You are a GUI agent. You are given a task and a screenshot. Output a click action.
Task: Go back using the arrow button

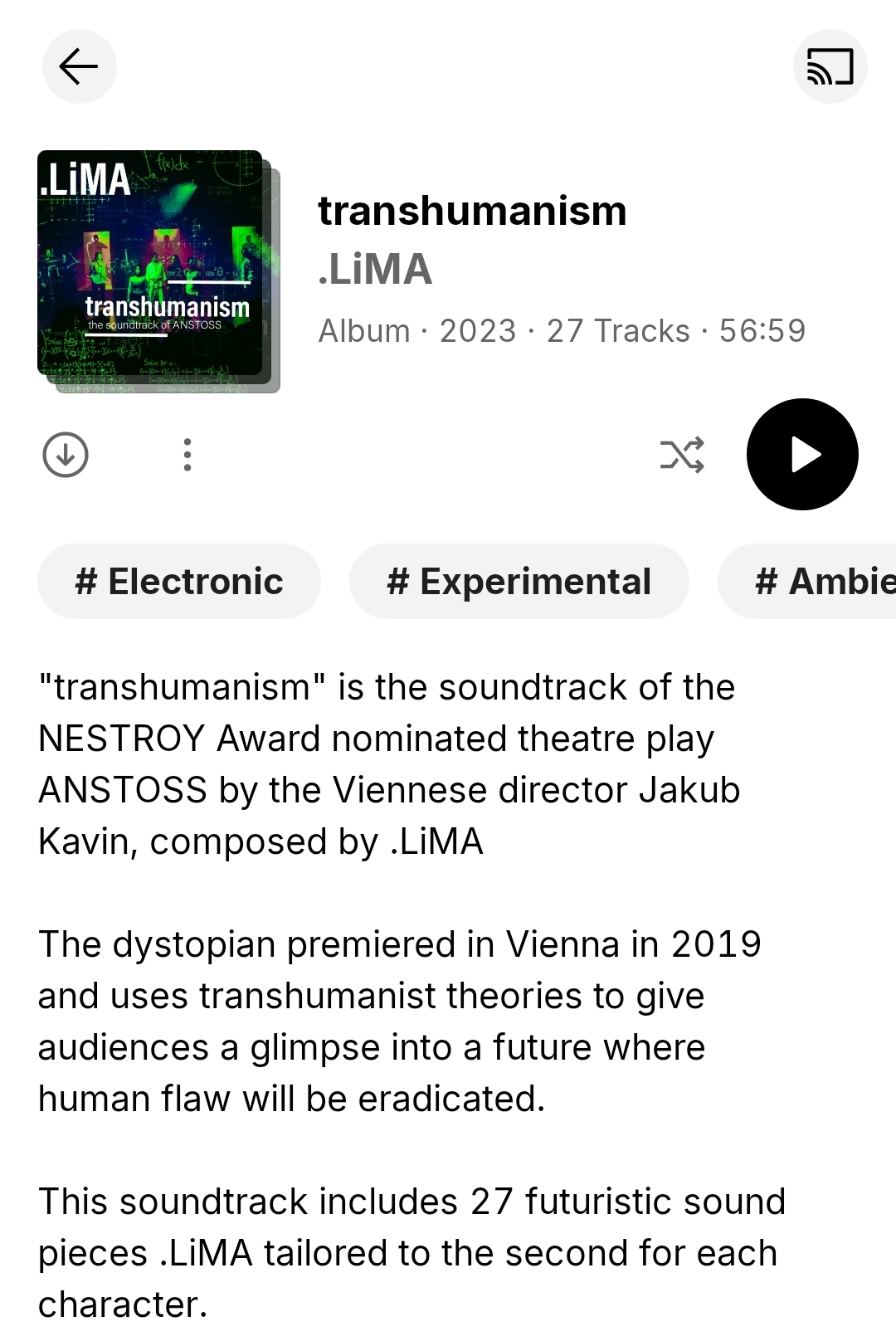pos(80,66)
